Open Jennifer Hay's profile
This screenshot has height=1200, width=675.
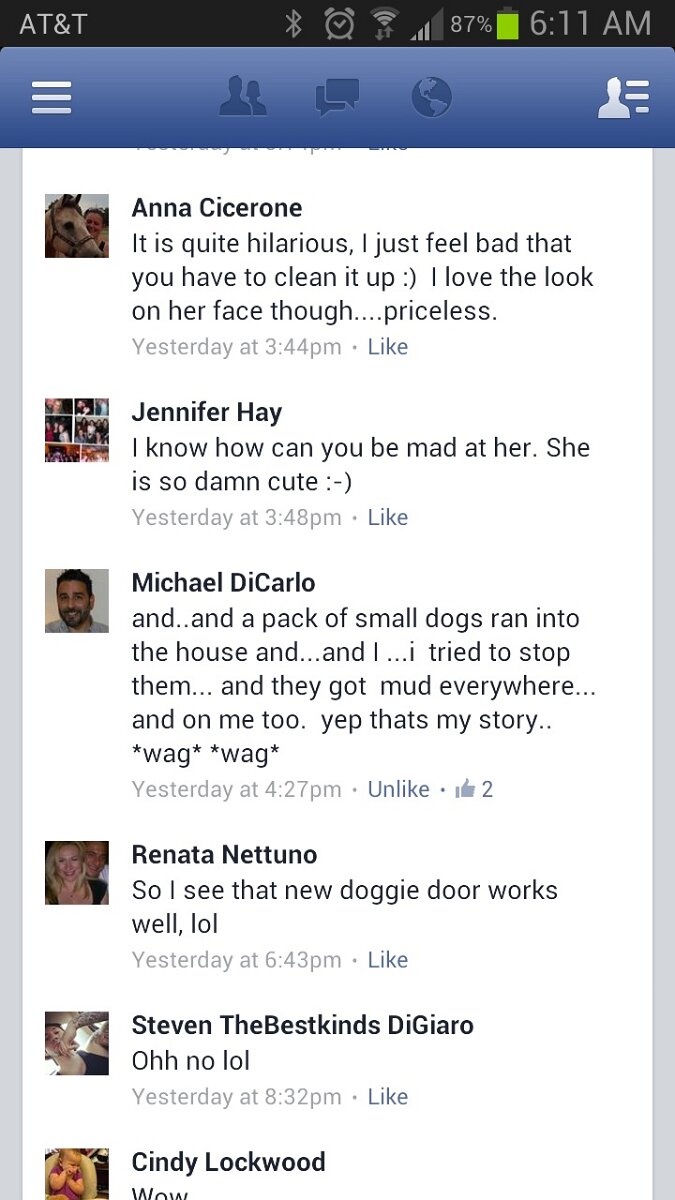coord(207,412)
